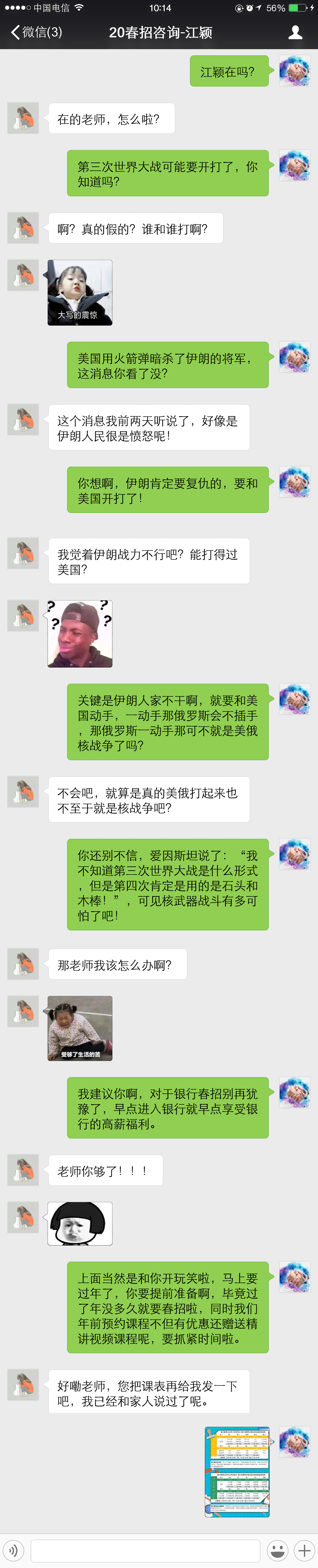Go back to the WeChat chat list

click(37, 32)
